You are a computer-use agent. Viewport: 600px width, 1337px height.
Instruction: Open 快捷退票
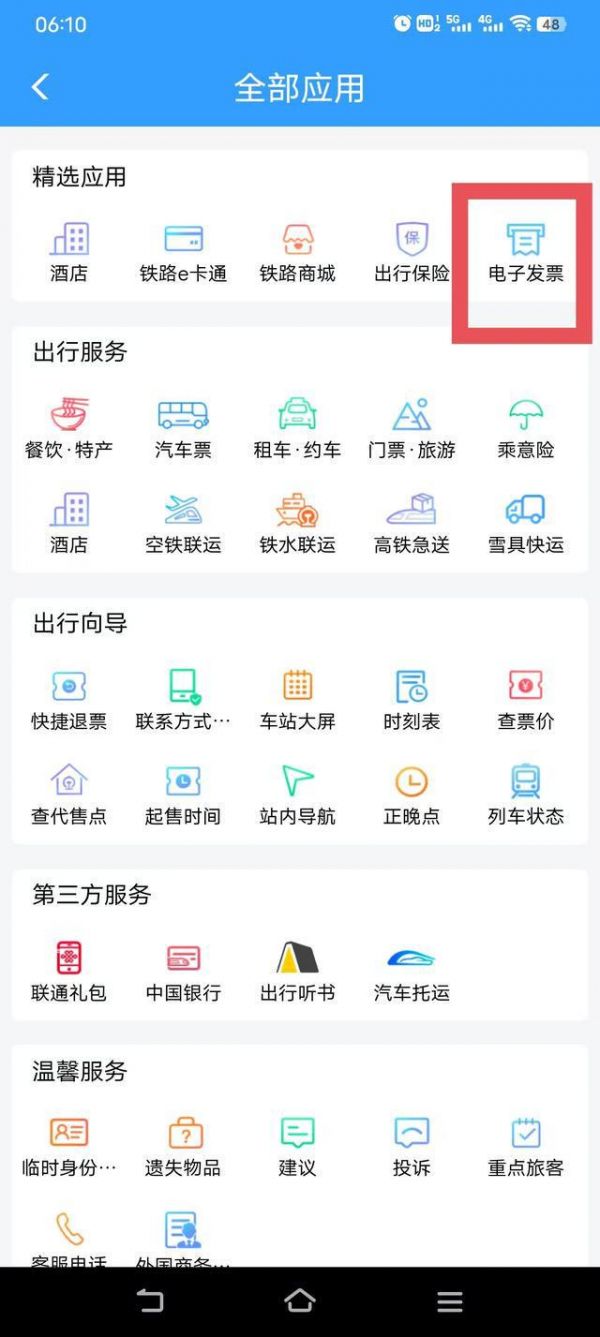69,699
